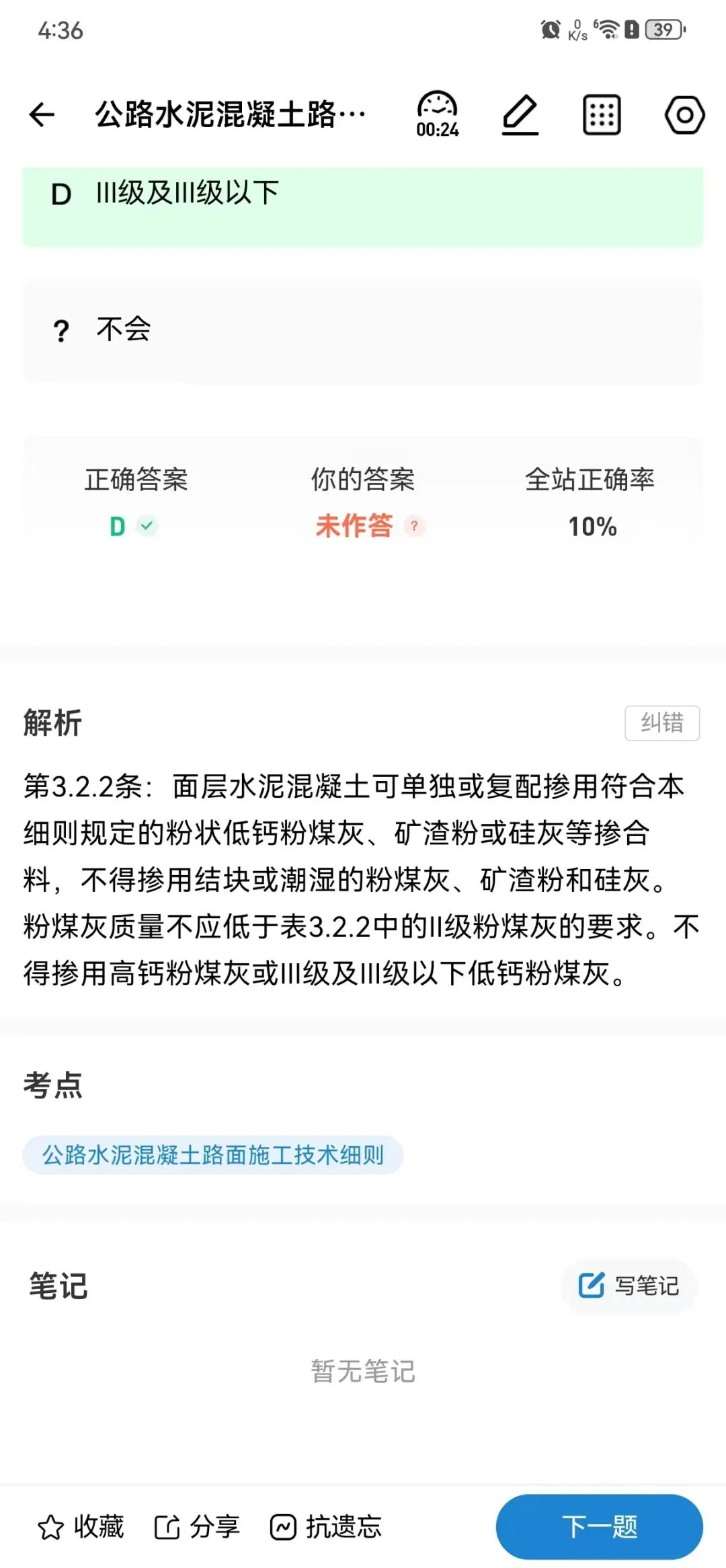726x1568 pixels.
Task: Report an error with 纠错
Action: coord(662,723)
